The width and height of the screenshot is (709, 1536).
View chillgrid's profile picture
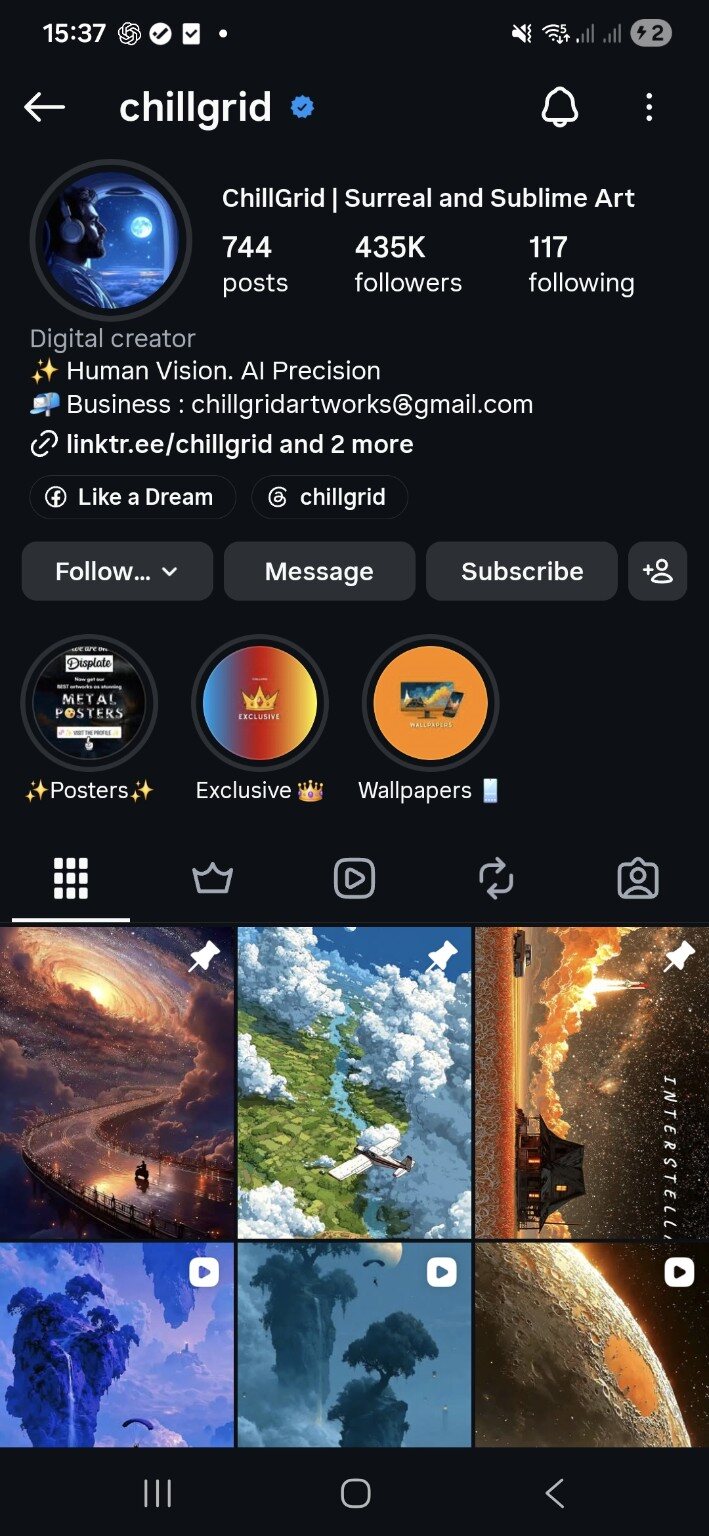[x=111, y=240]
